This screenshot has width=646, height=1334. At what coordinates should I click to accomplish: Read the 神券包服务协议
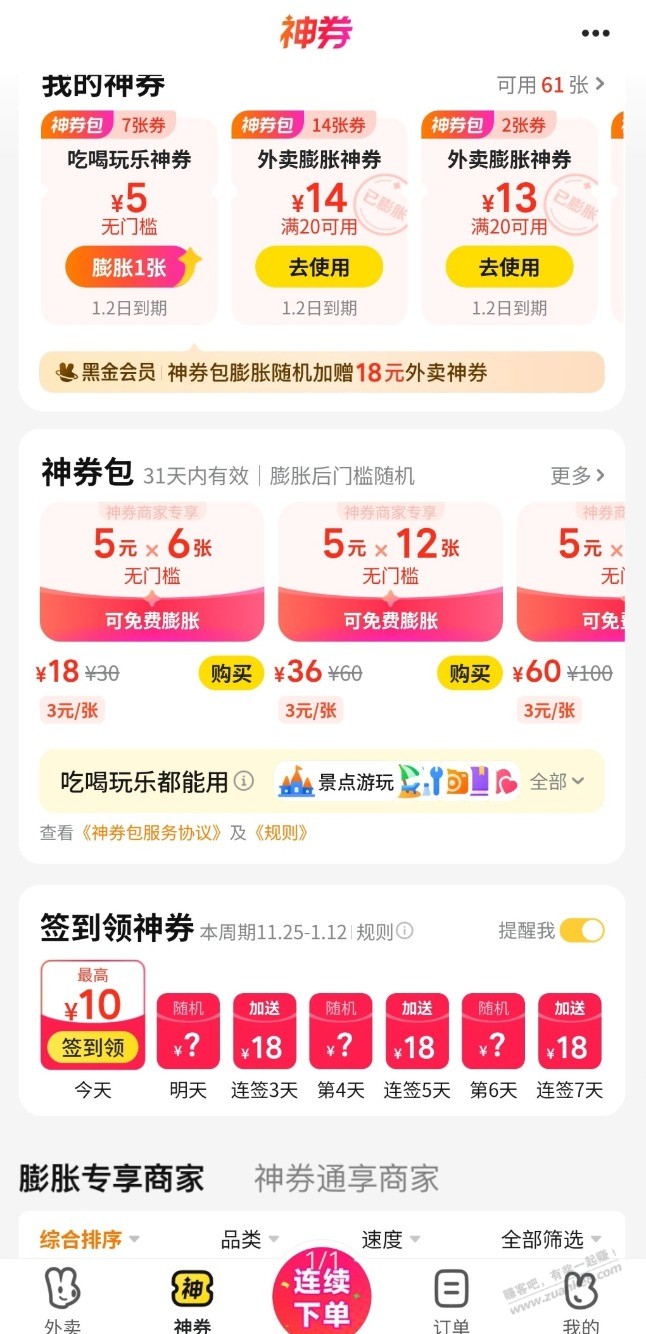point(149,832)
